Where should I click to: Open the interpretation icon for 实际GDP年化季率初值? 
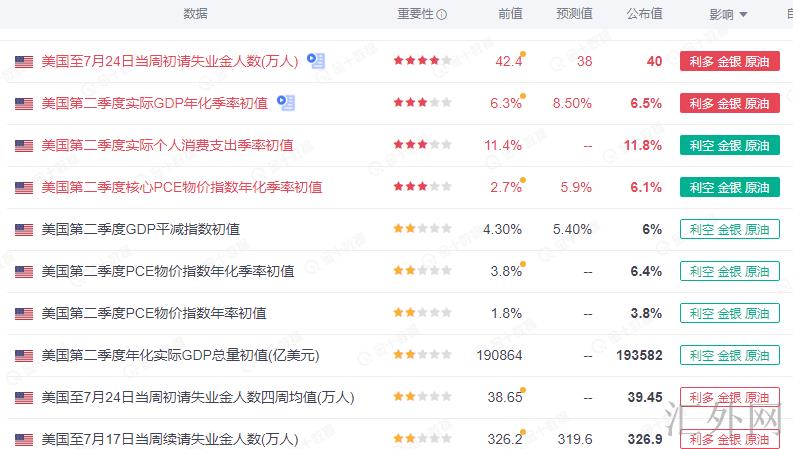coord(286,103)
